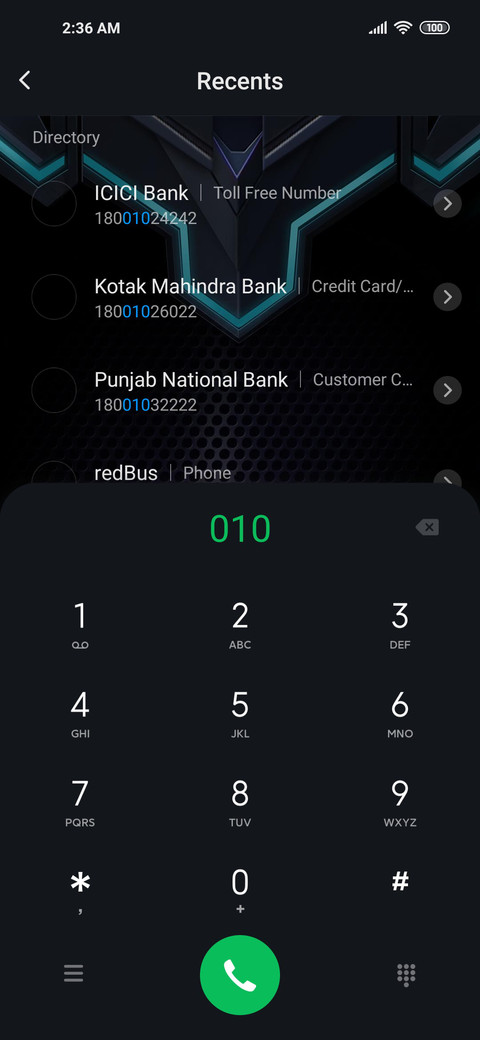
Task: Tap keypad digit 3 DEF
Action: tap(400, 625)
